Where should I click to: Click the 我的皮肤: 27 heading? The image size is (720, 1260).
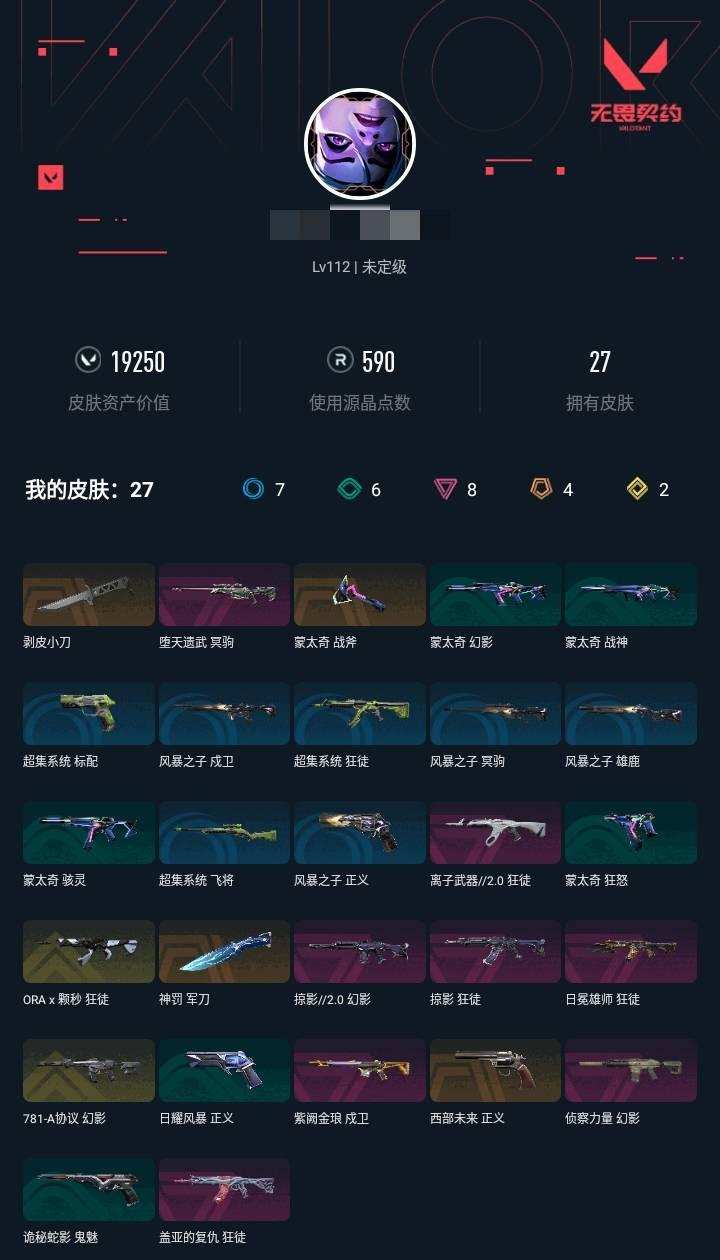(x=89, y=489)
